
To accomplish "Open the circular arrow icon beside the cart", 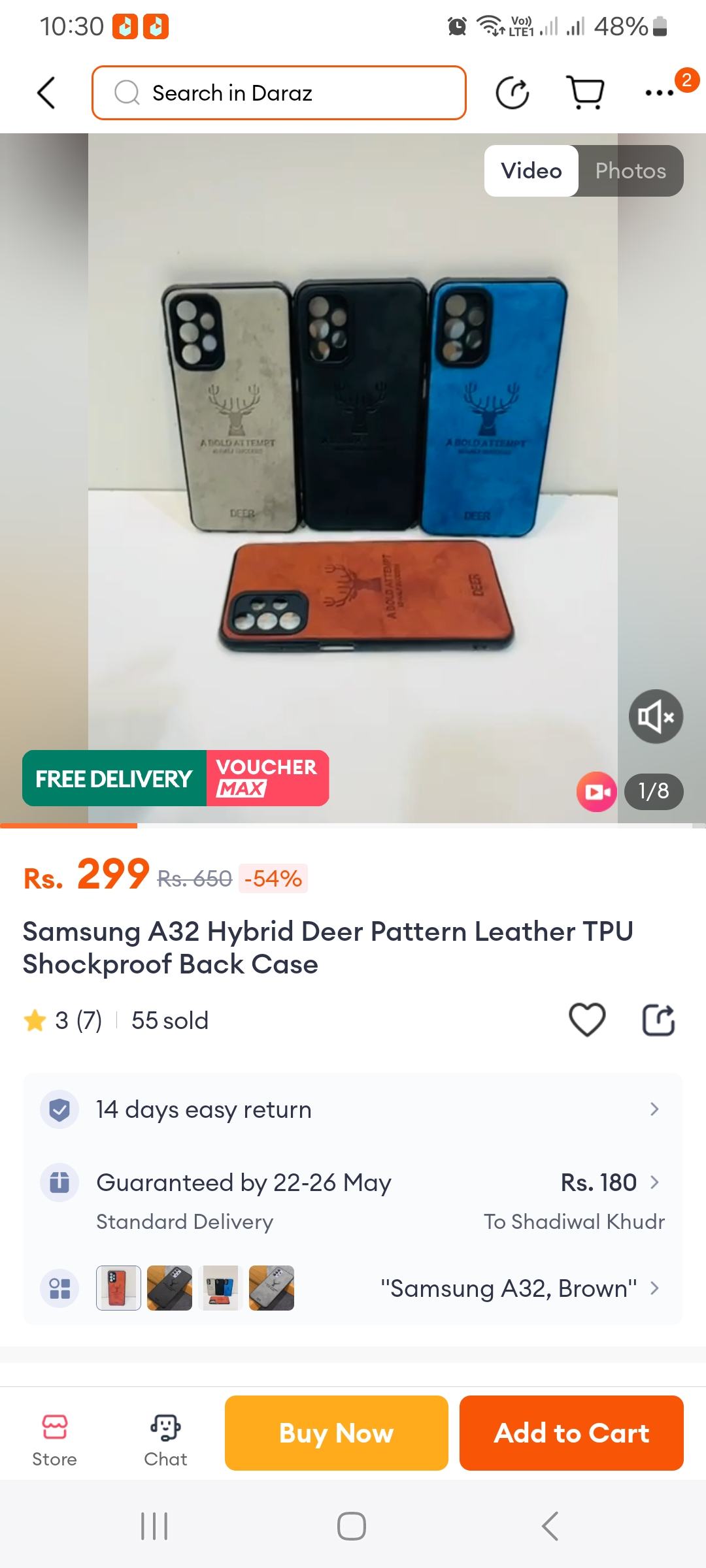I will [513, 93].
